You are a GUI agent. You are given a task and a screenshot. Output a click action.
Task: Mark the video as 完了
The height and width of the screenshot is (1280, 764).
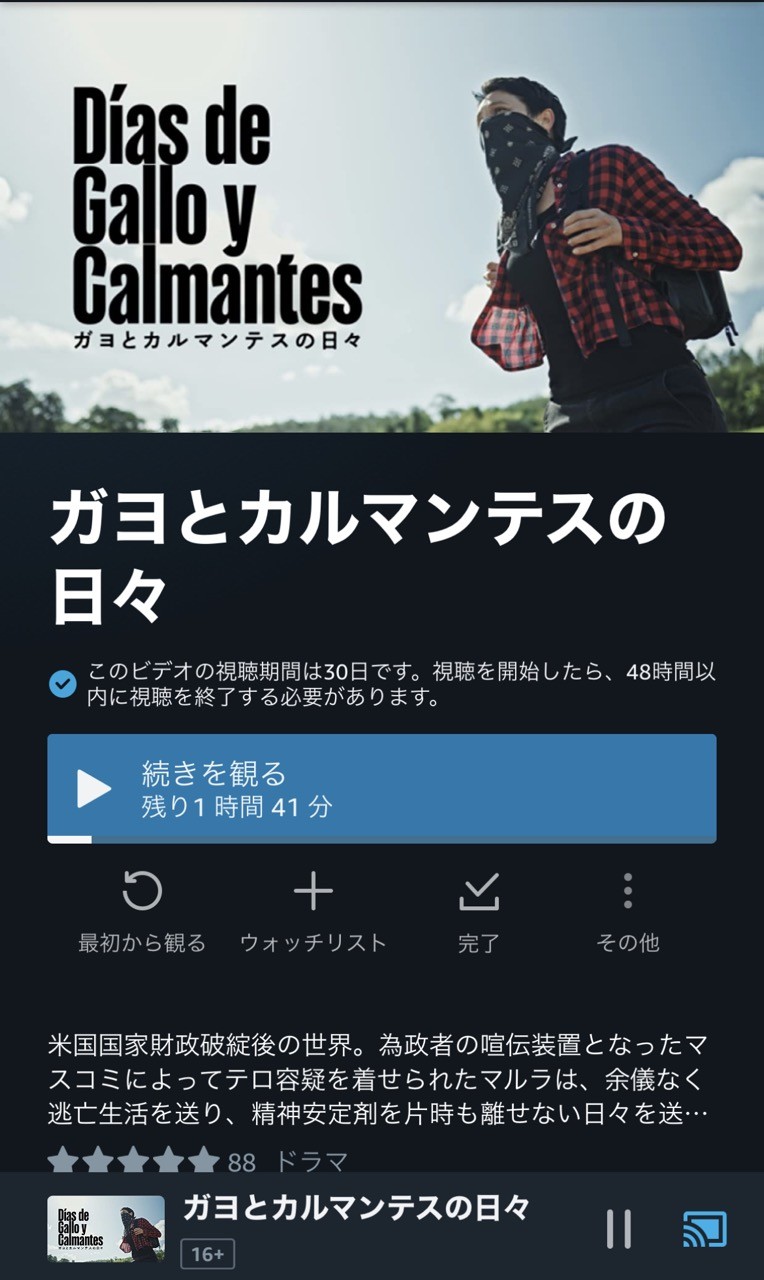479,912
